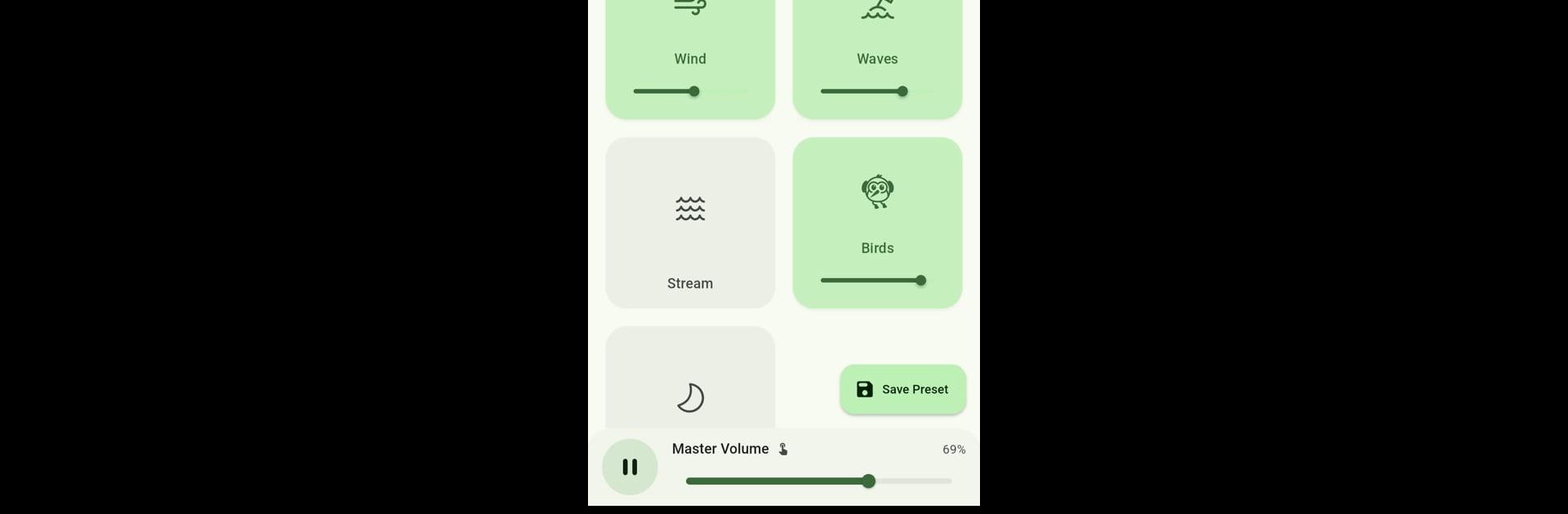The width and height of the screenshot is (1568, 514).
Task: Pause the sound playback
Action: point(630,467)
